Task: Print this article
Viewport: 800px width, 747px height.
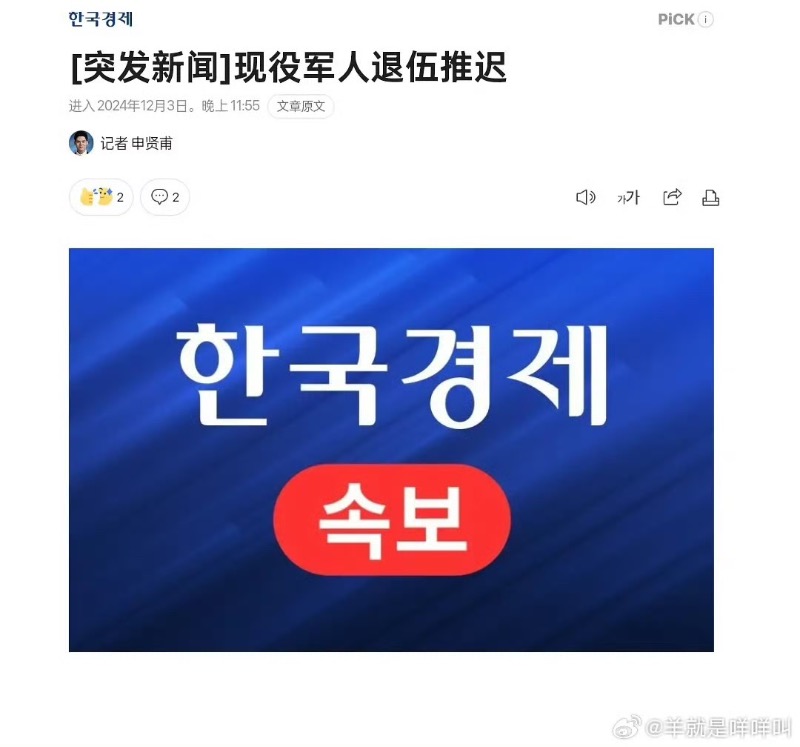Action: 711,198
